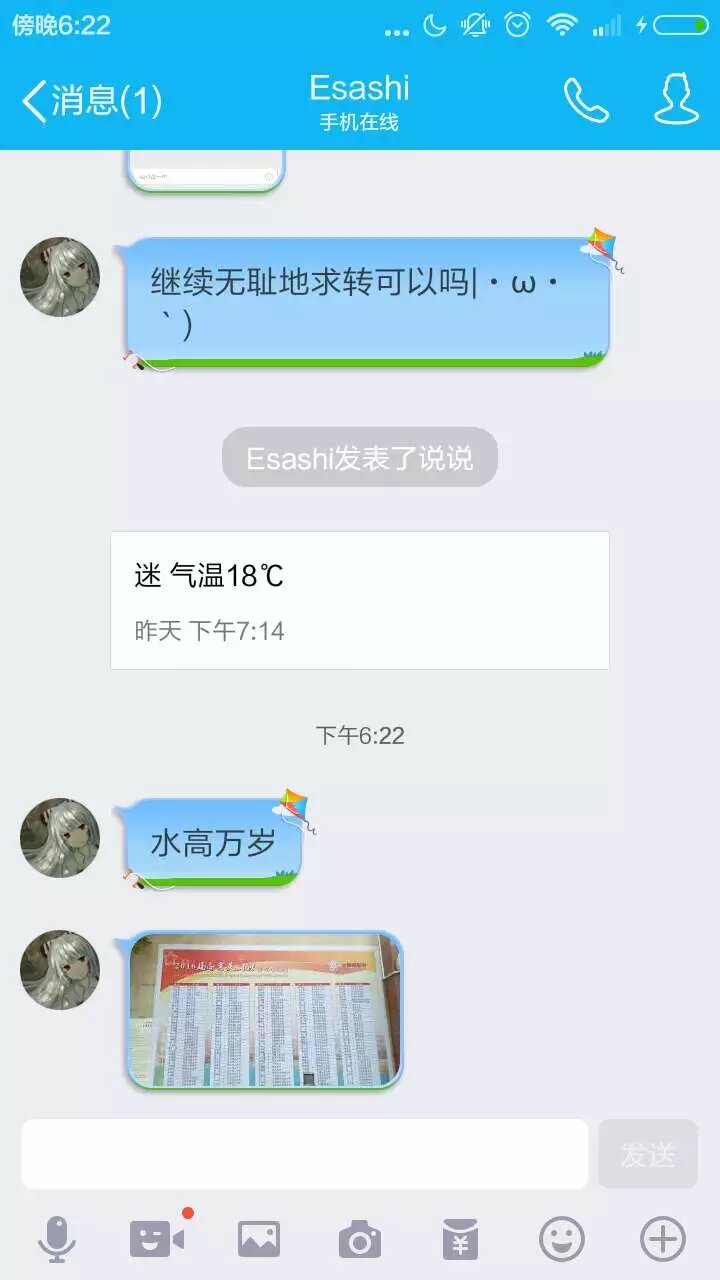Start a video chat
Image resolution: width=720 pixels, height=1280 pixels.
(x=158, y=1239)
